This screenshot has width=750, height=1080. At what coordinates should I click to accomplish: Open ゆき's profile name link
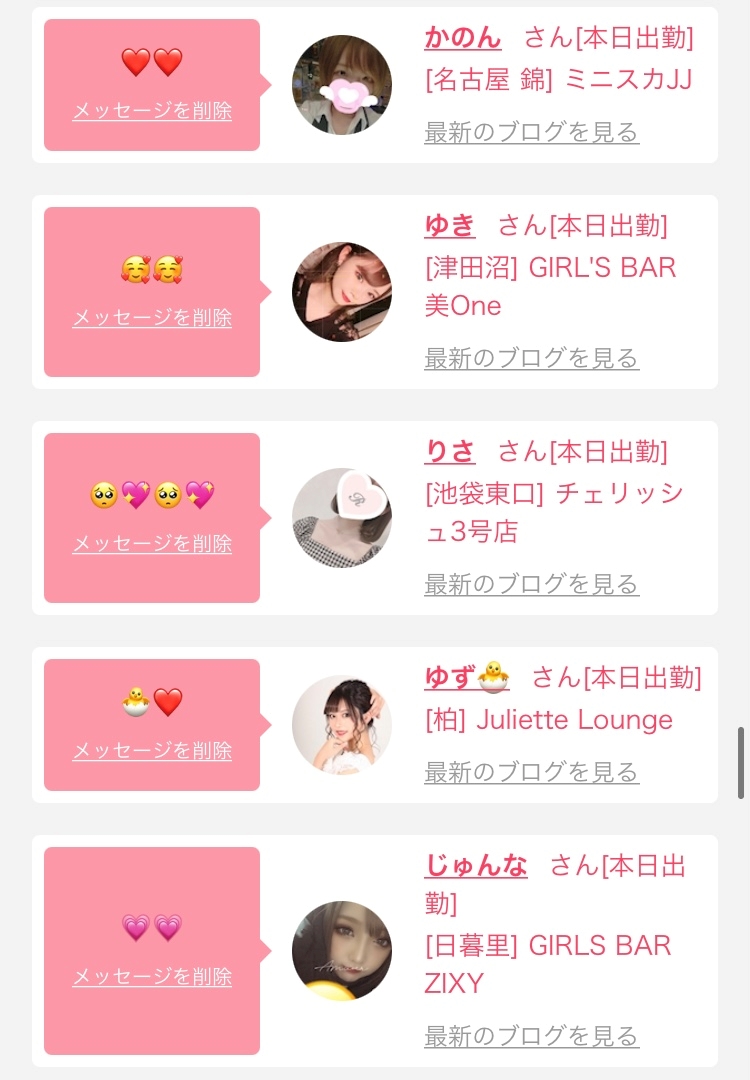click(450, 226)
